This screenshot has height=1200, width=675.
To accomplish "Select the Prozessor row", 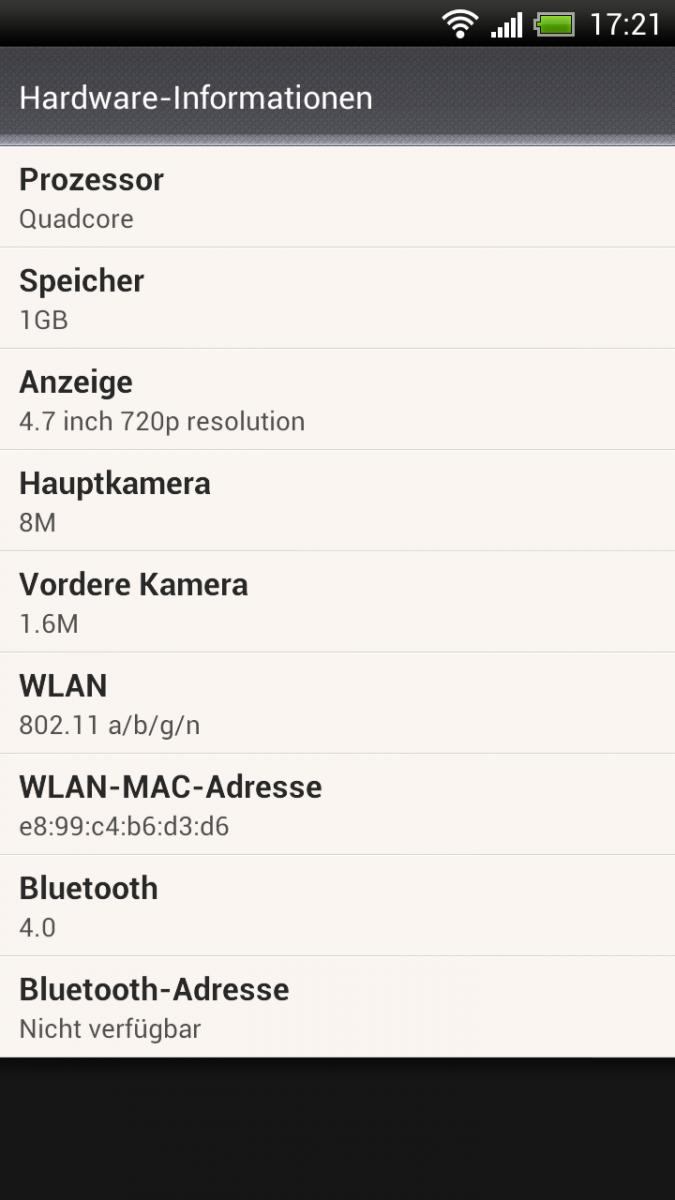I will [x=337, y=197].
